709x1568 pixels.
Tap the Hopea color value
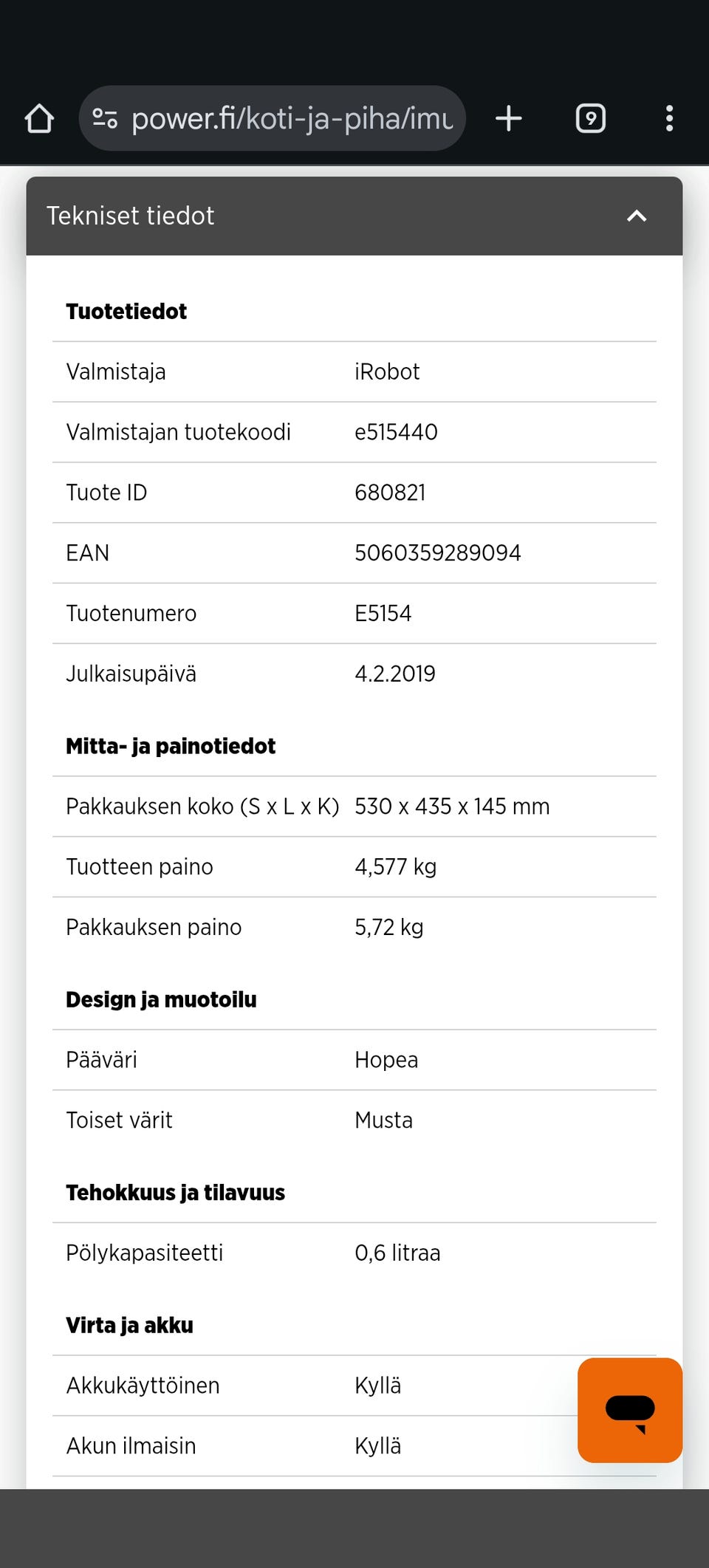(386, 1060)
